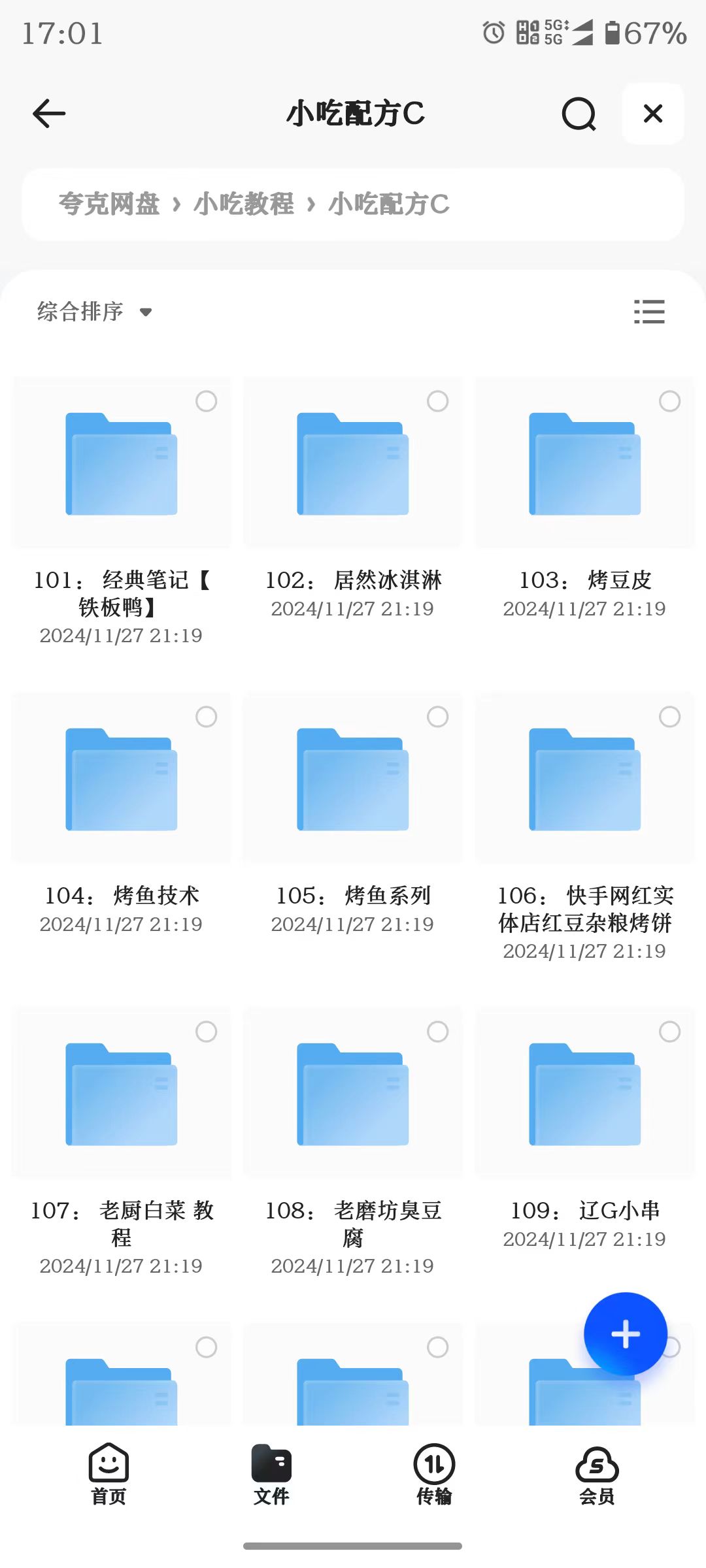
Task: Close the current view with the X button
Action: (652, 113)
